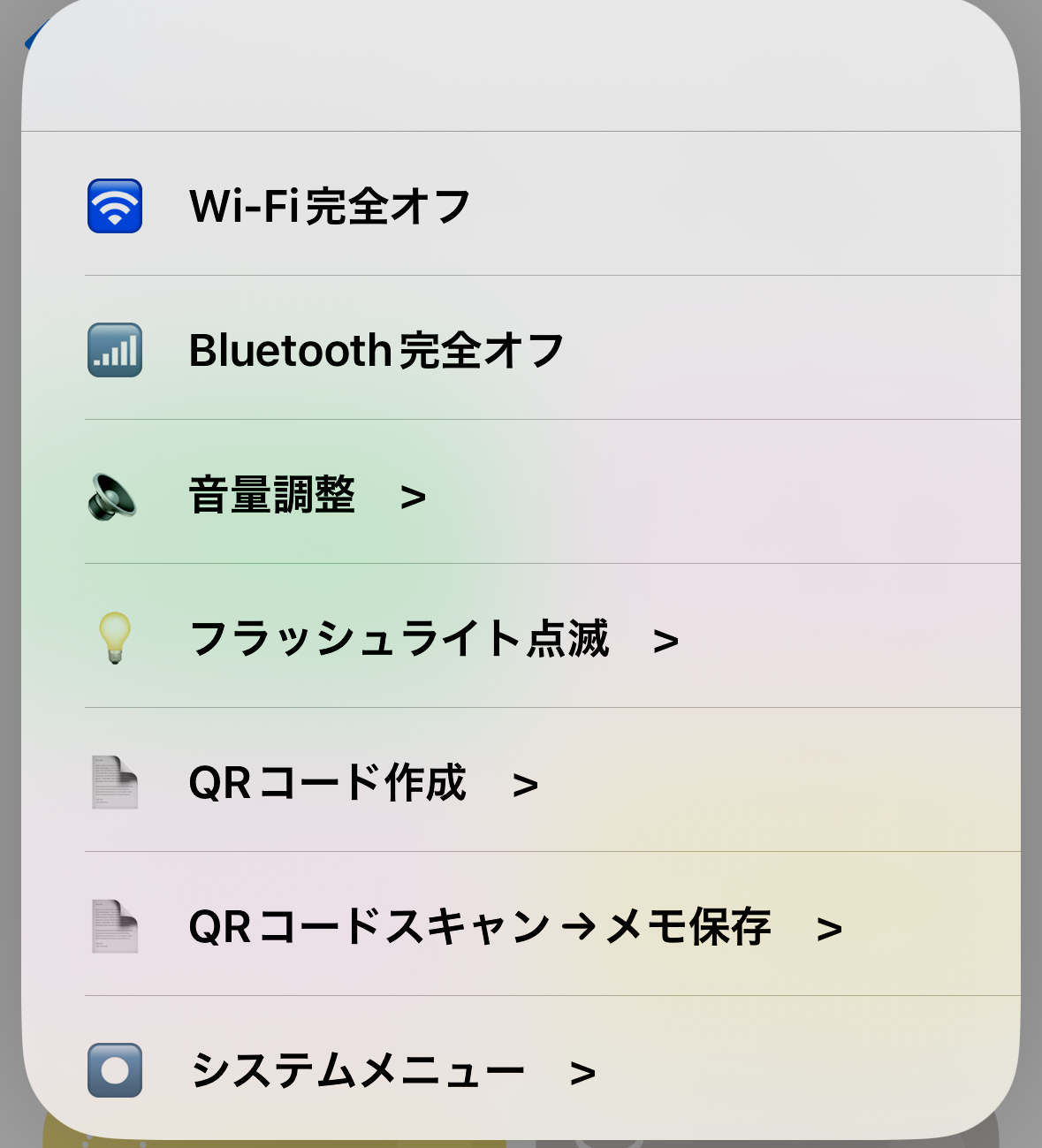Select the Wi-Fi icon
The image size is (1042, 1148).
[x=114, y=204]
